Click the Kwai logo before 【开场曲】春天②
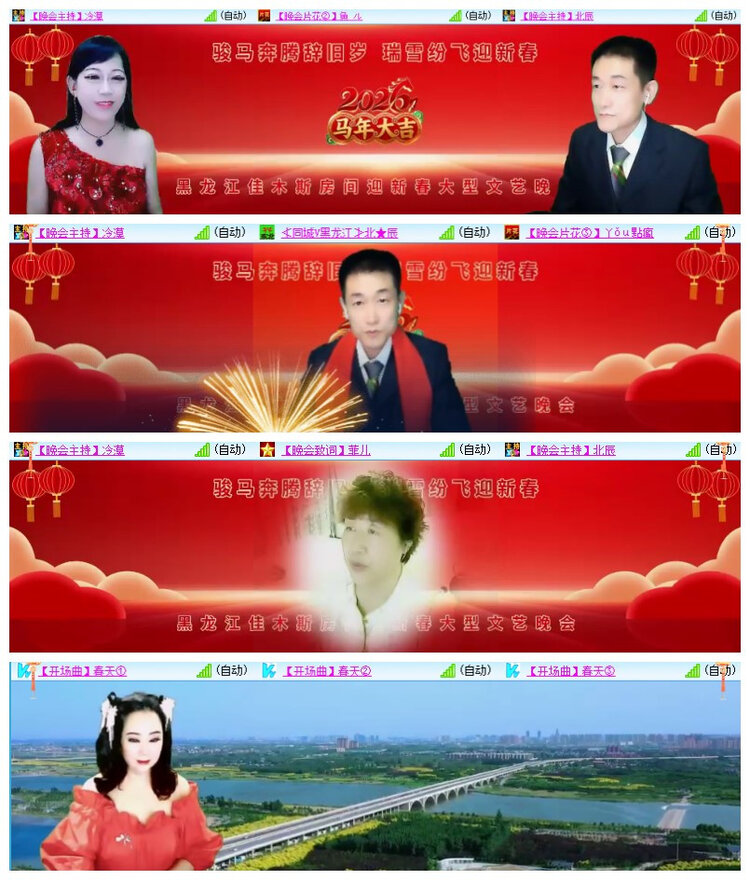The width and height of the screenshot is (750, 880). 268,671
